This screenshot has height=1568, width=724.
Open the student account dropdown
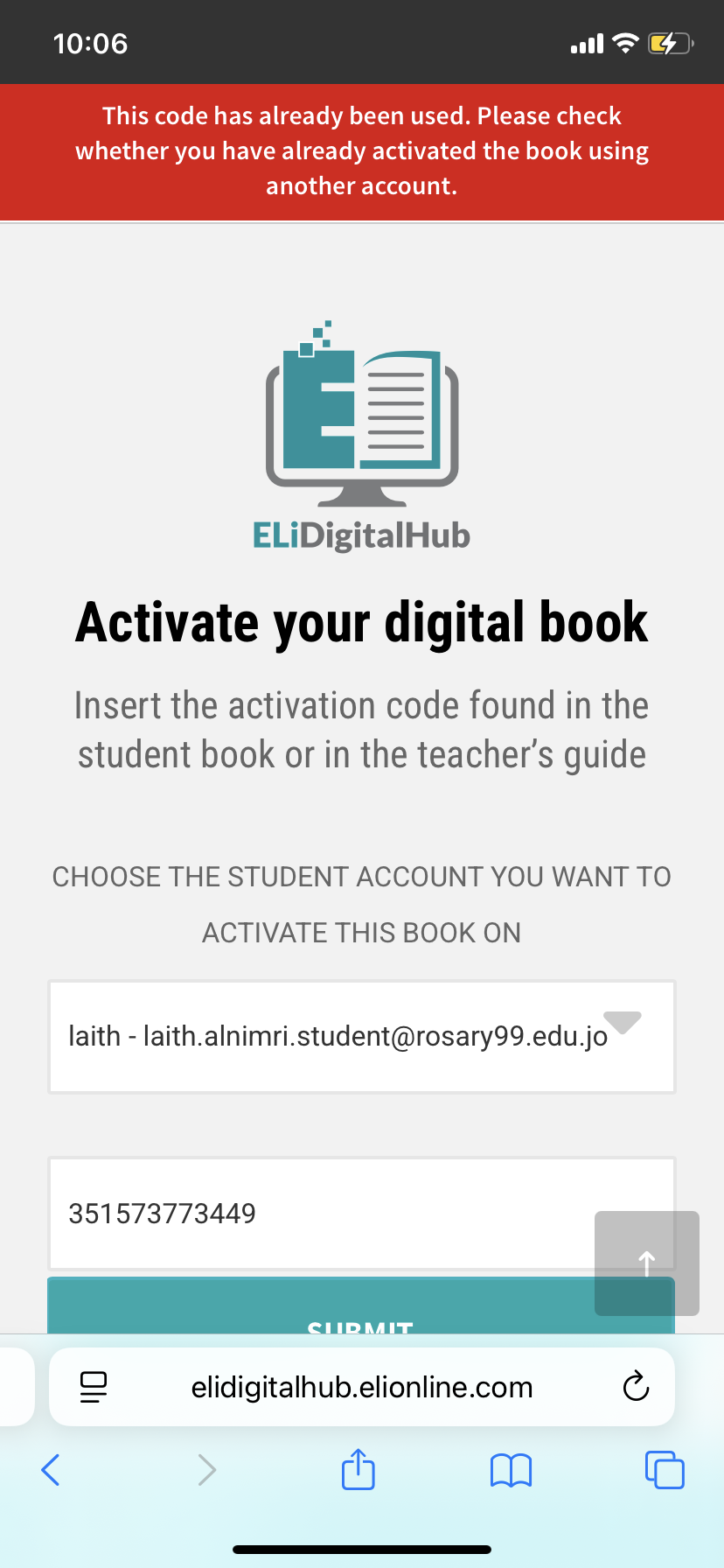coord(361,1037)
